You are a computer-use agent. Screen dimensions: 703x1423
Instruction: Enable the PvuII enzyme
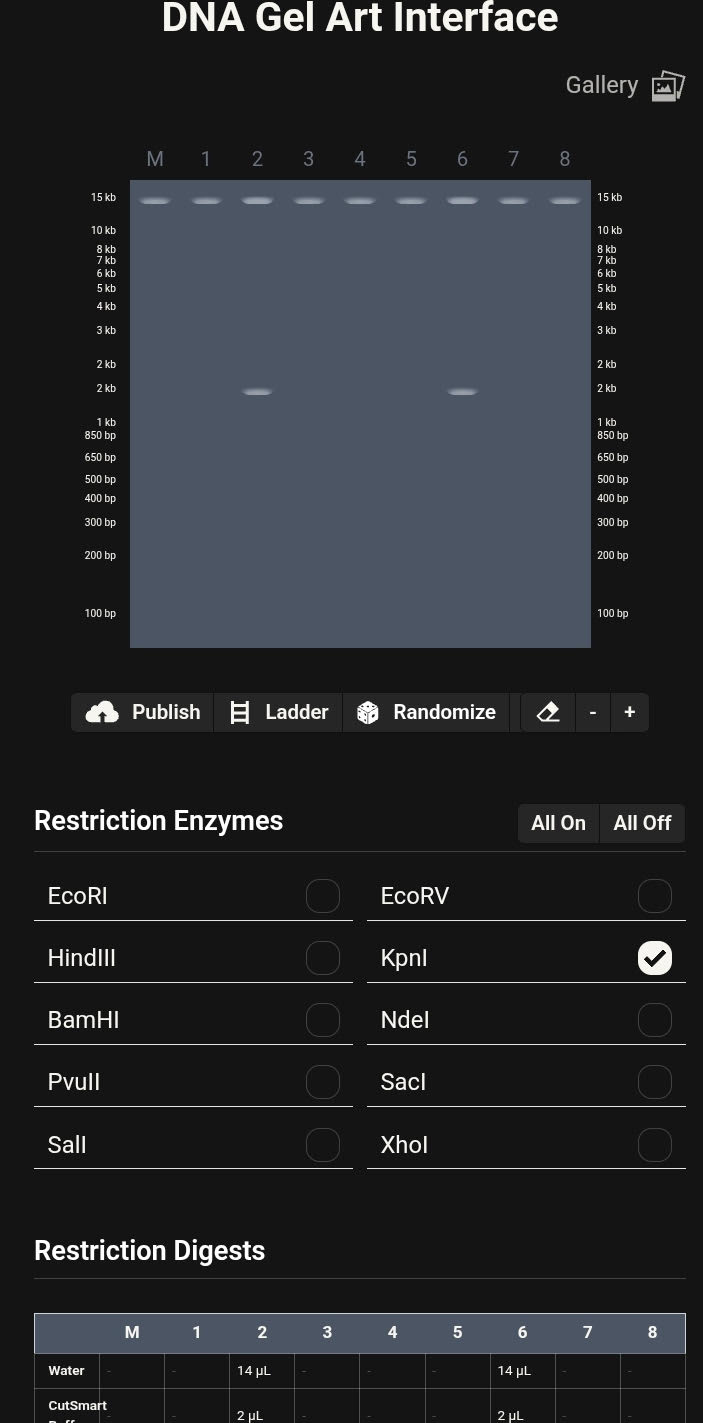pyautogui.click(x=322, y=1082)
